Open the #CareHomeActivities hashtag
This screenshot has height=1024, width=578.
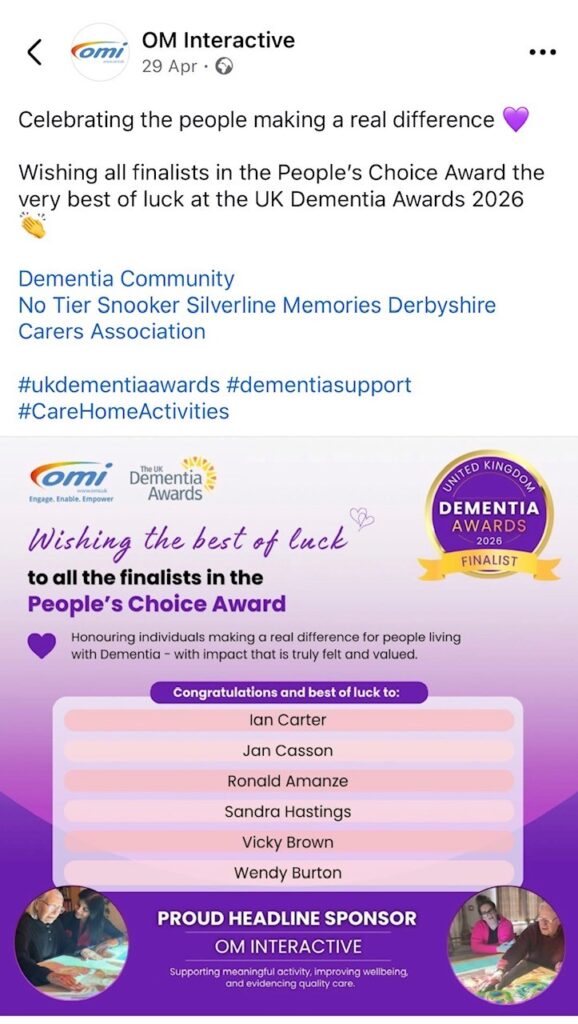point(124,411)
